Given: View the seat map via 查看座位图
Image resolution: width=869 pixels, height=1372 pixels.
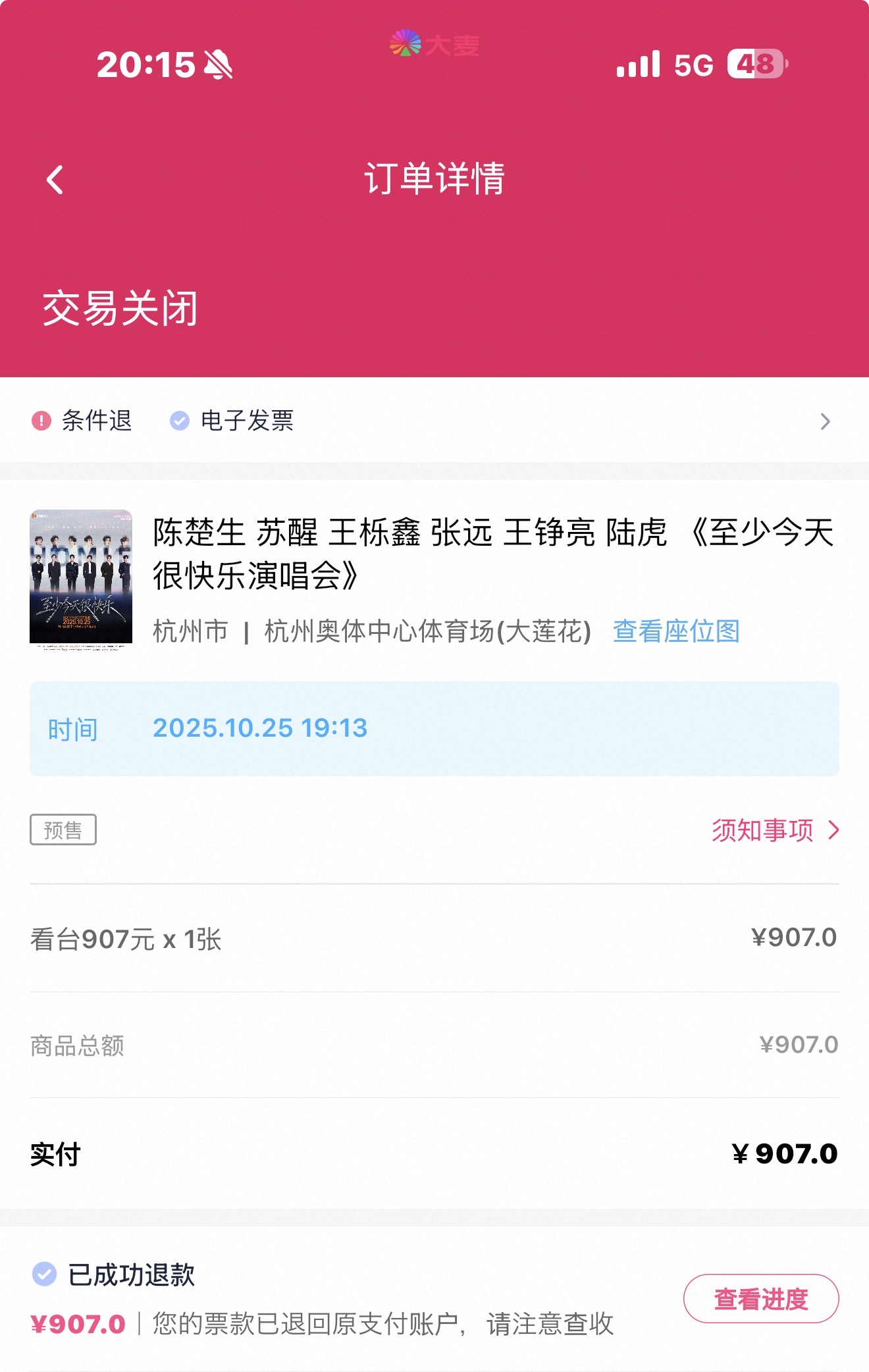Looking at the screenshot, I should pyautogui.click(x=676, y=631).
